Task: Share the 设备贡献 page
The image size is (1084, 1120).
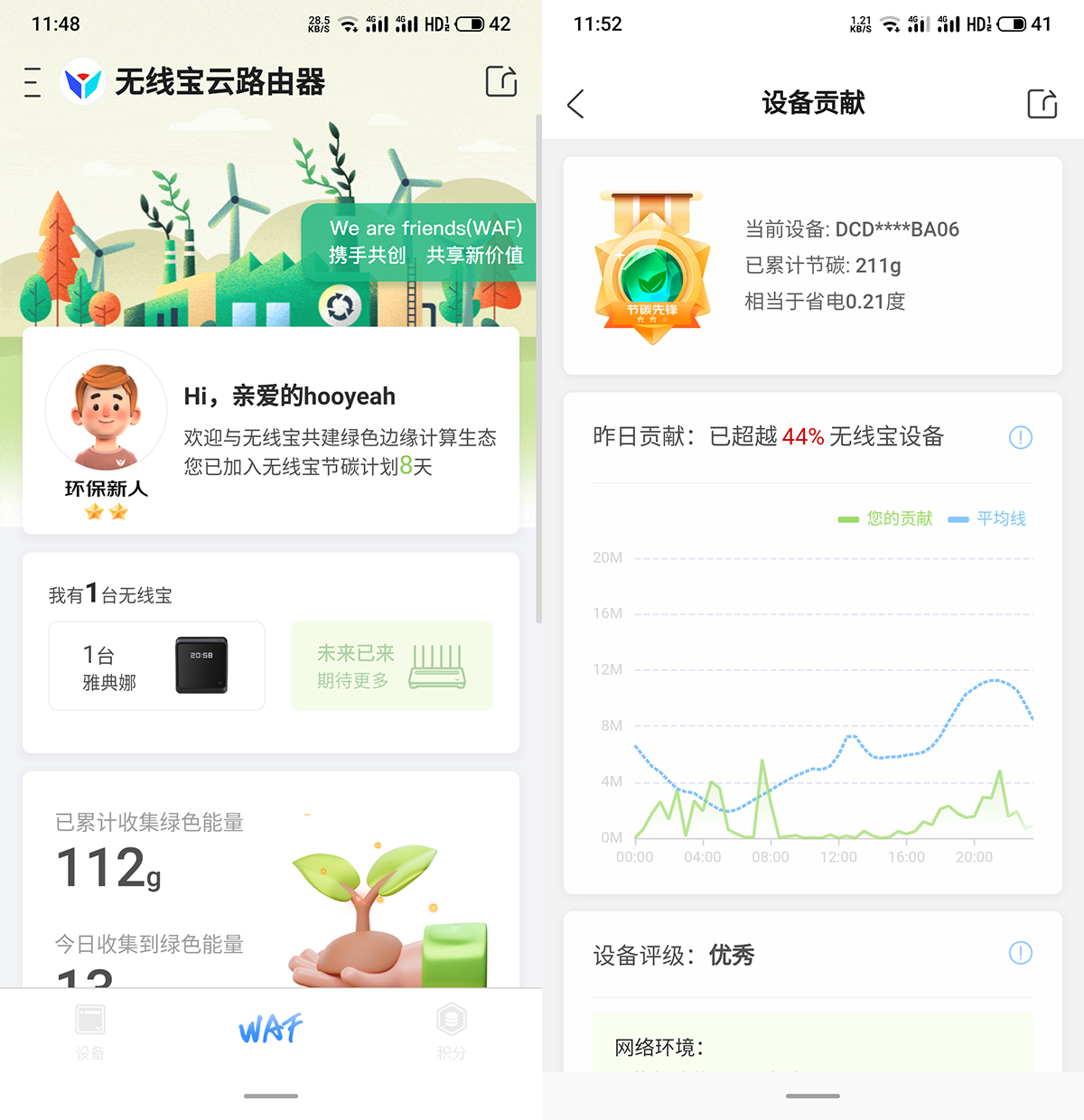Action: [x=1042, y=104]
